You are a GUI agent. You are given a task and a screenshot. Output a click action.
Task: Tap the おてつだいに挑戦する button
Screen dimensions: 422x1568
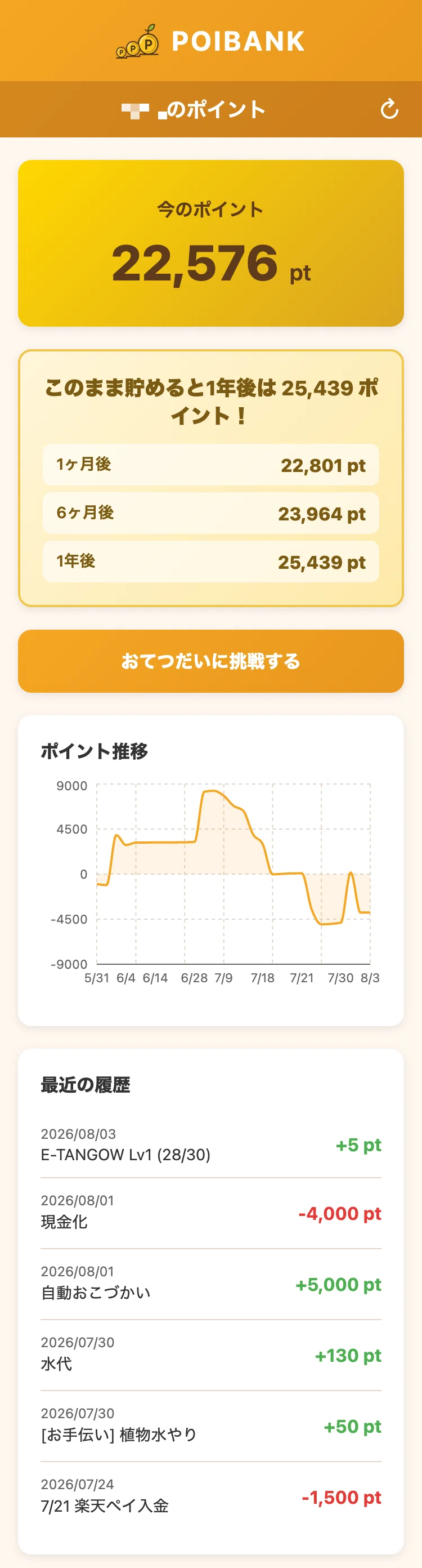(x=211, y=661)
